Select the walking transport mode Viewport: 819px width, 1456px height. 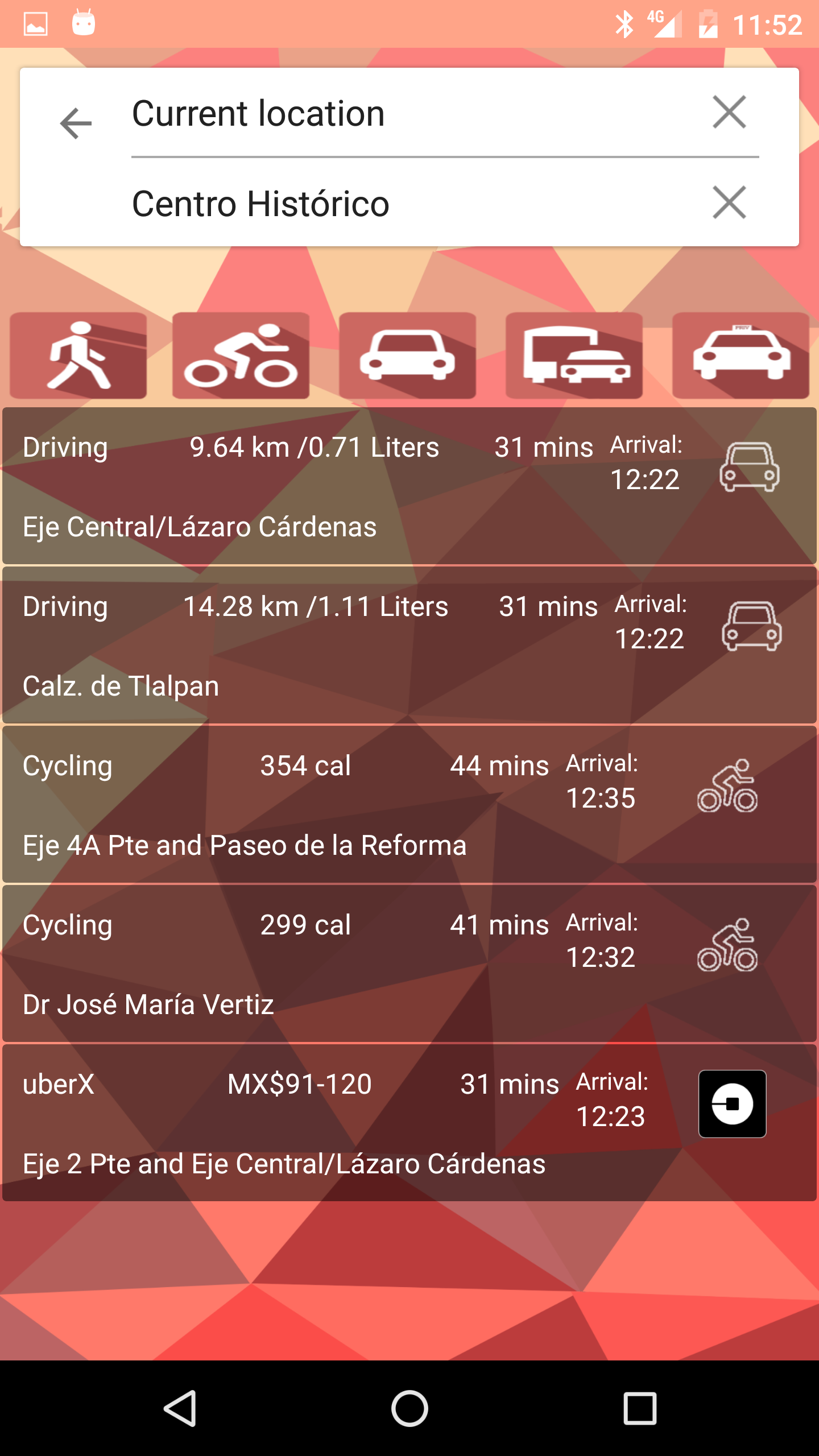click(x=78, y=355)
